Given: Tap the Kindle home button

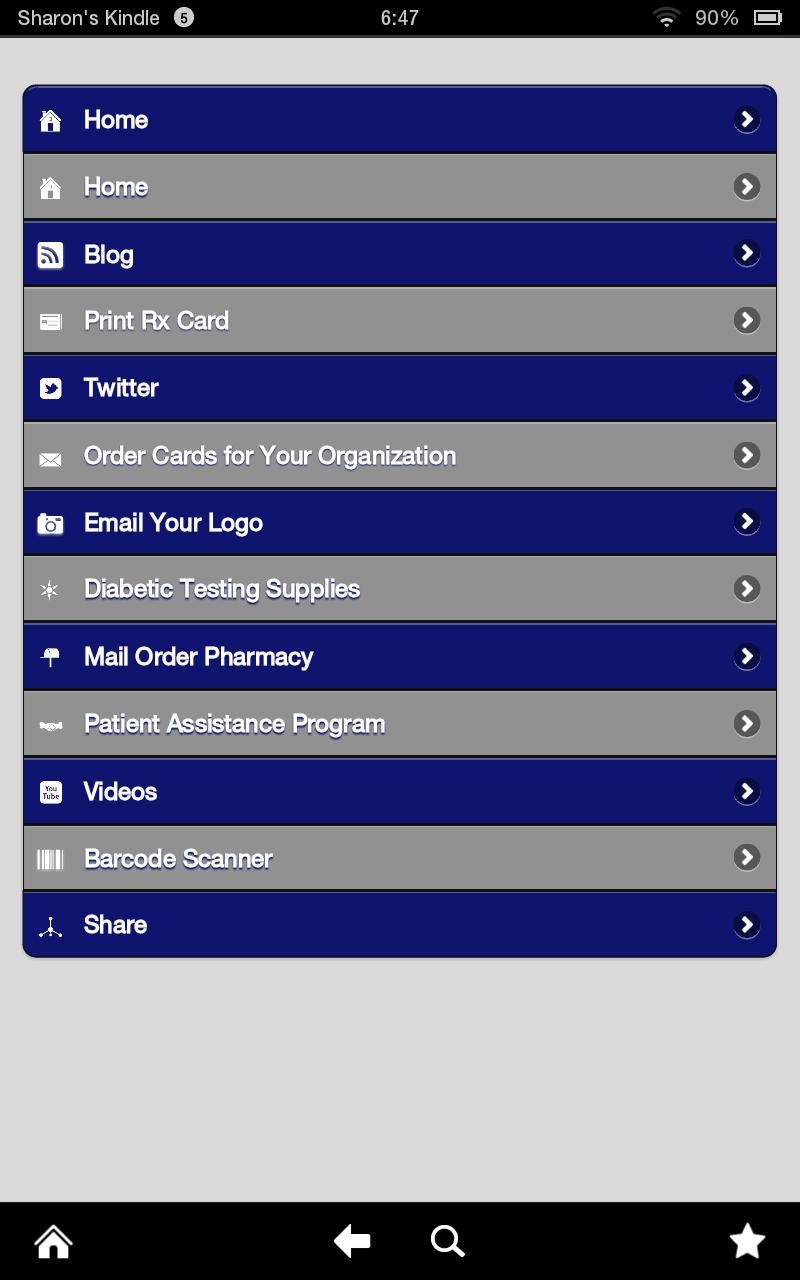Looking at the screenshot, I should [x=53, y=1242].
